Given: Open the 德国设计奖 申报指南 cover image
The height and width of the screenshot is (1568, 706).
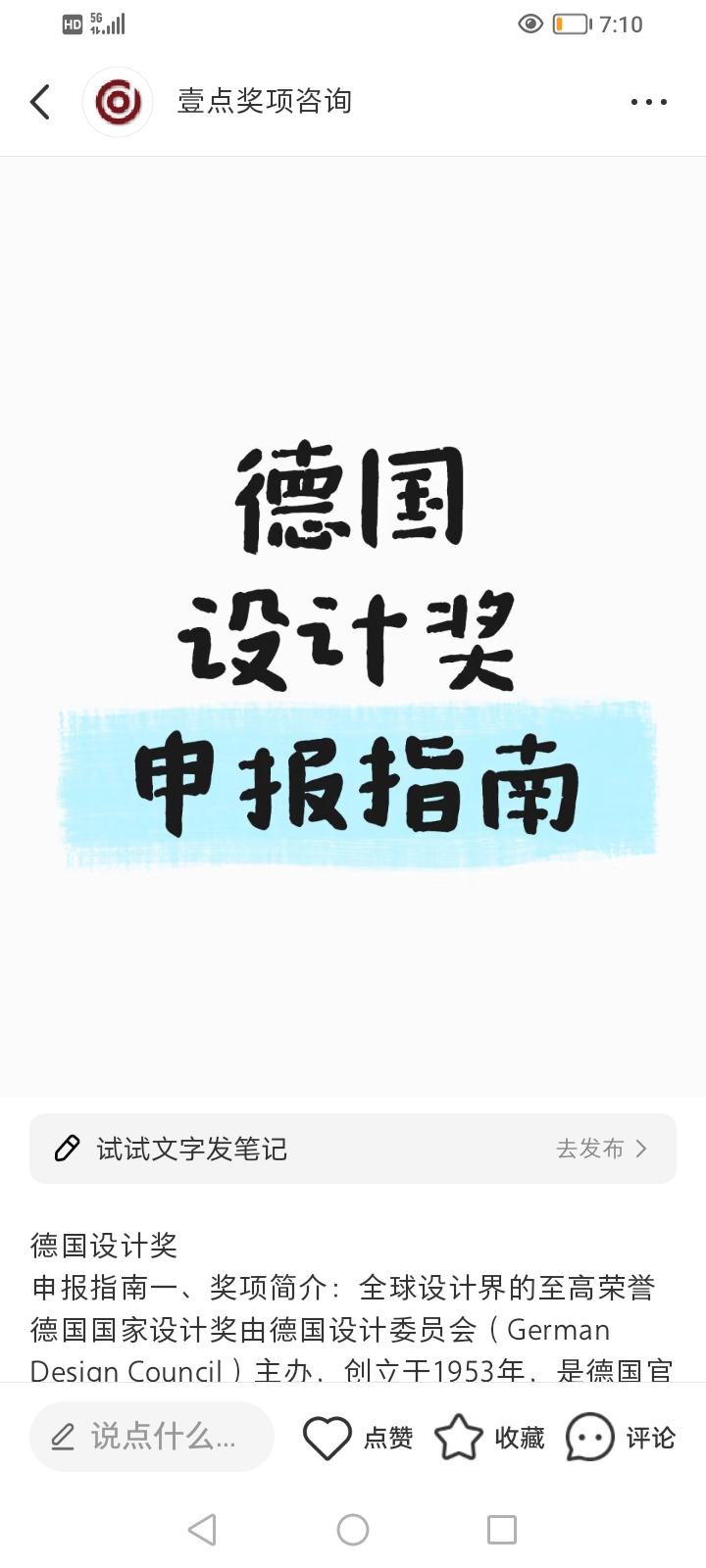Looking at the screenshot, I should pos(353,627).
